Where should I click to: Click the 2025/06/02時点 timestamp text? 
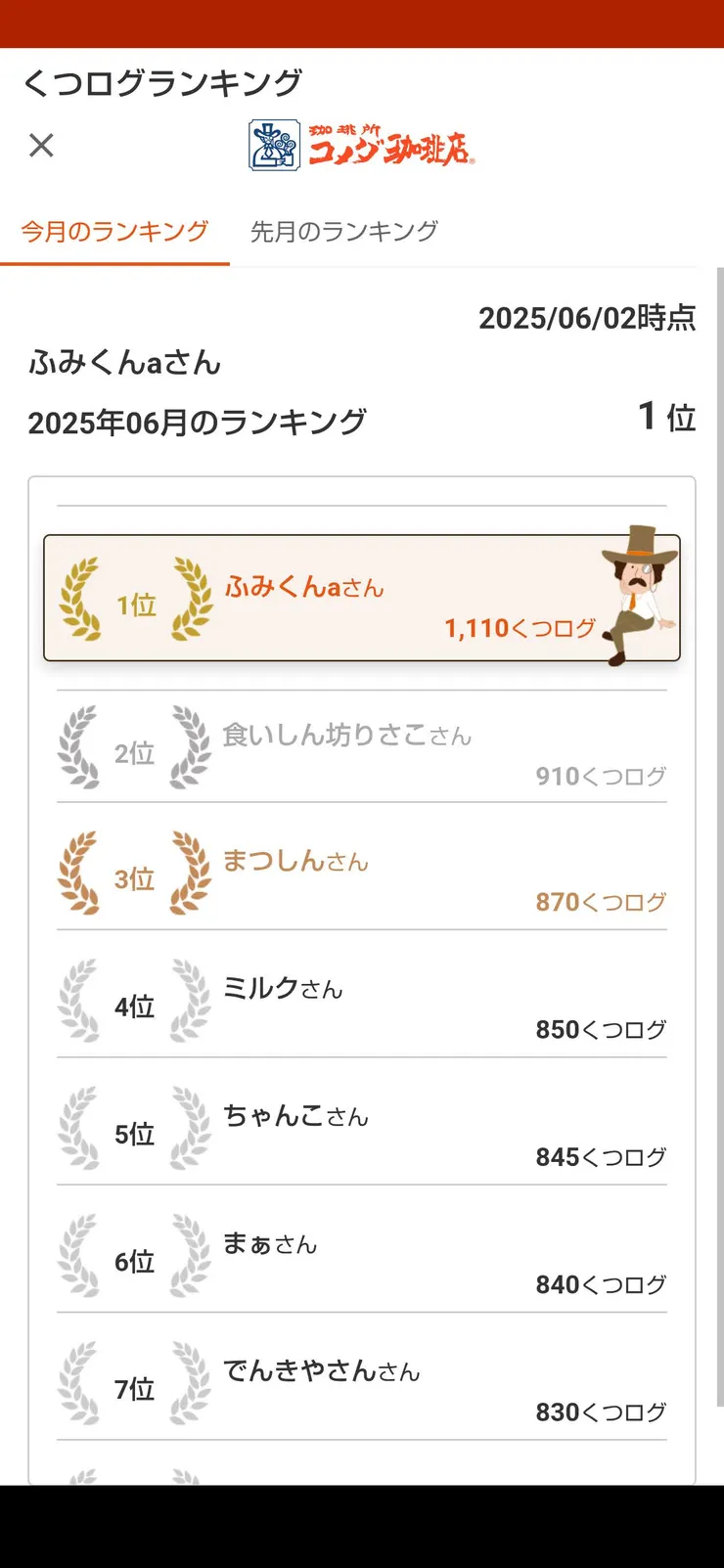588,317
